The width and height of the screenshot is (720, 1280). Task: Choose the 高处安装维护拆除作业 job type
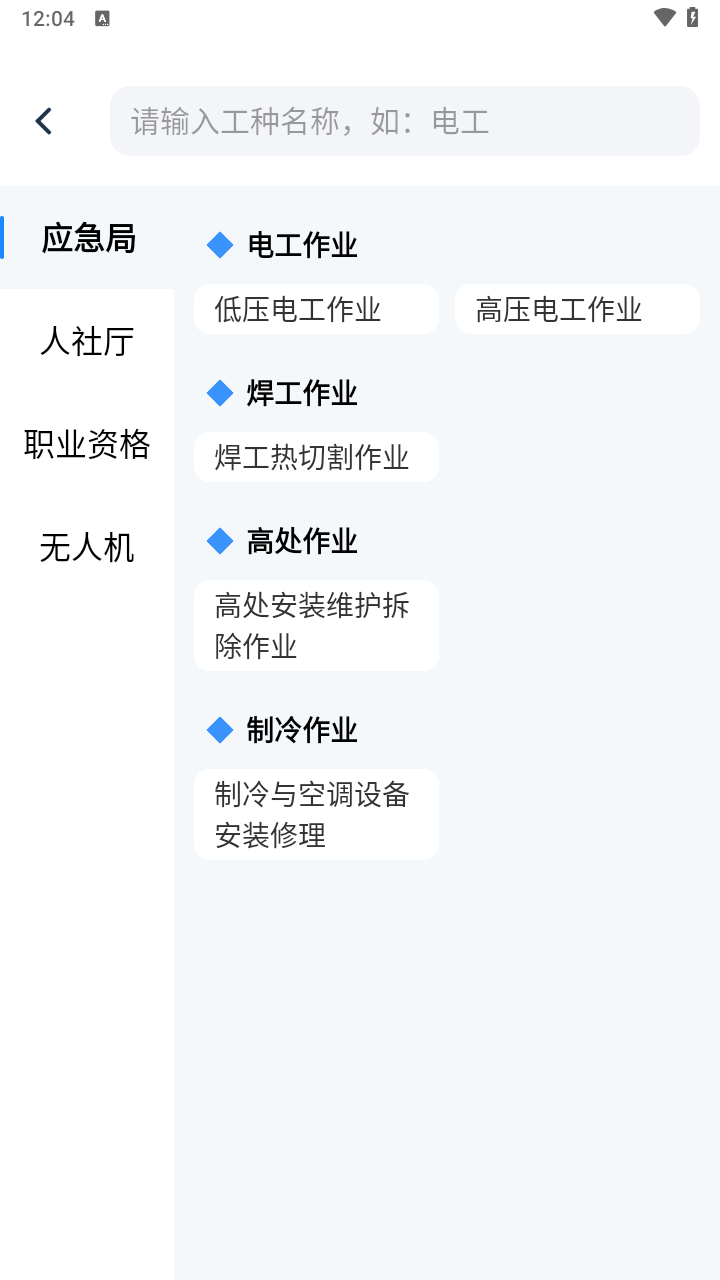(x=316, y=625)
